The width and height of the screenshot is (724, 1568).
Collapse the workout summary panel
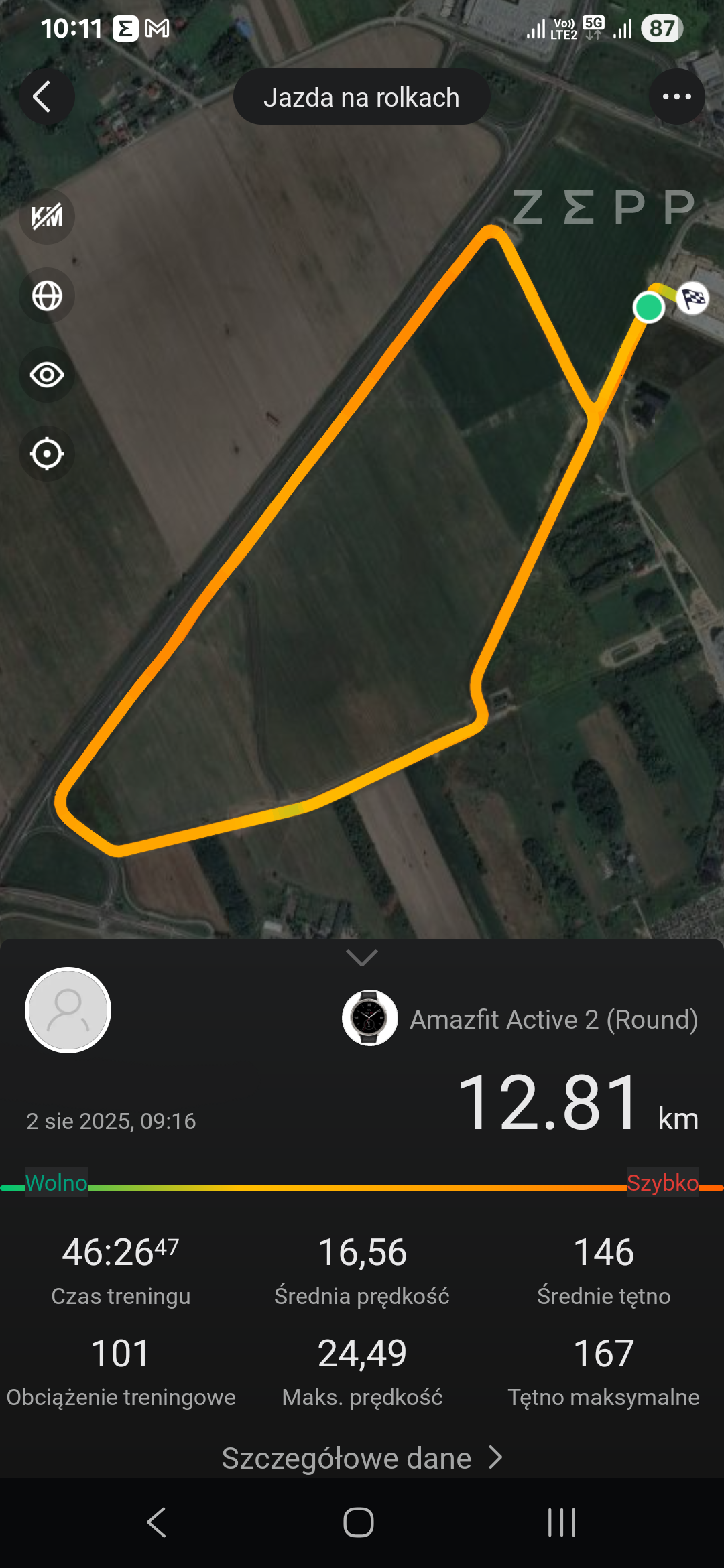tap(362, 958)
